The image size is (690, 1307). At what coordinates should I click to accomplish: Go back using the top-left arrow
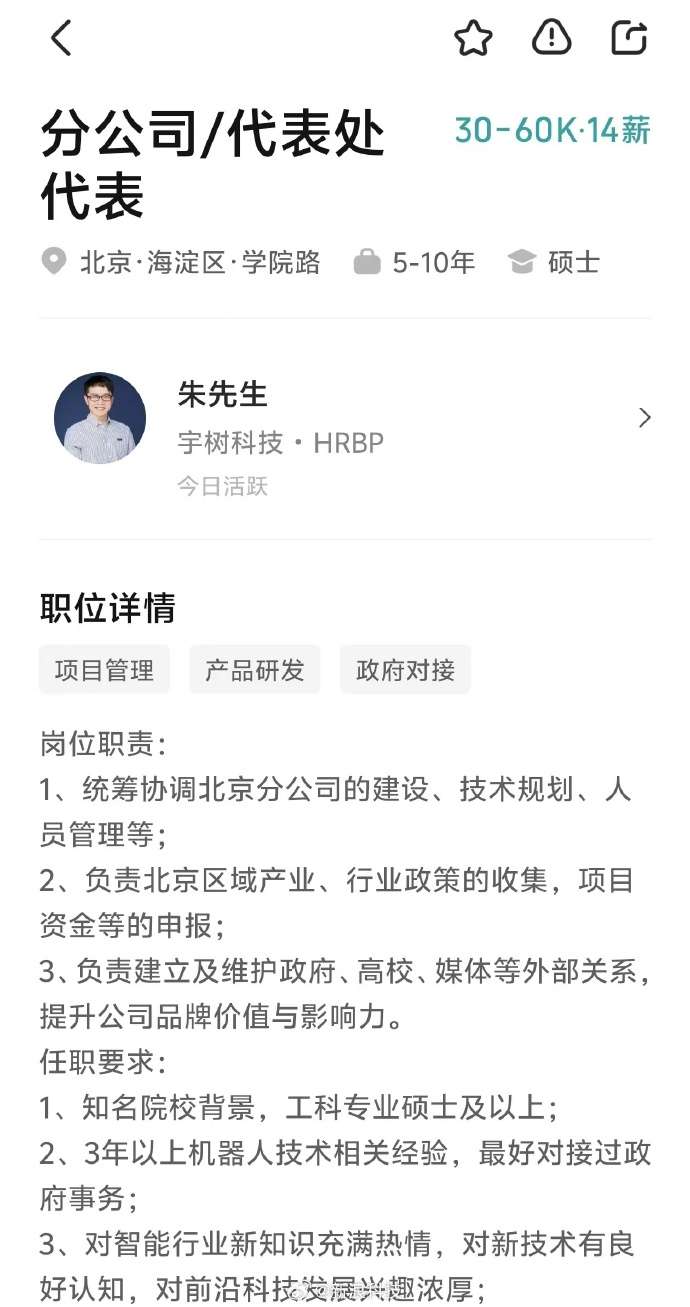point(62,38)
